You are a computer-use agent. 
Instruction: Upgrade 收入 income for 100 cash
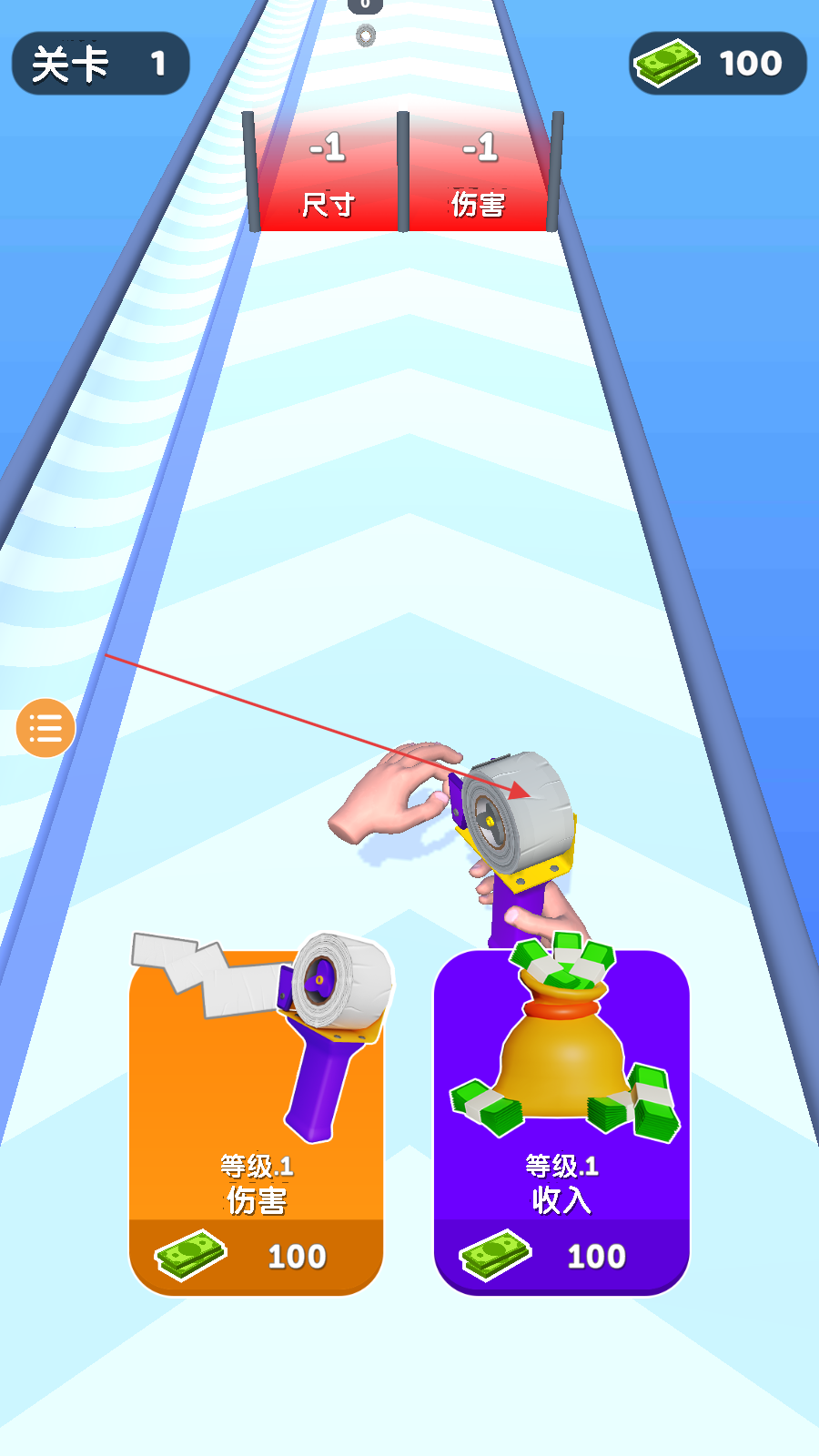[561, 1123]
